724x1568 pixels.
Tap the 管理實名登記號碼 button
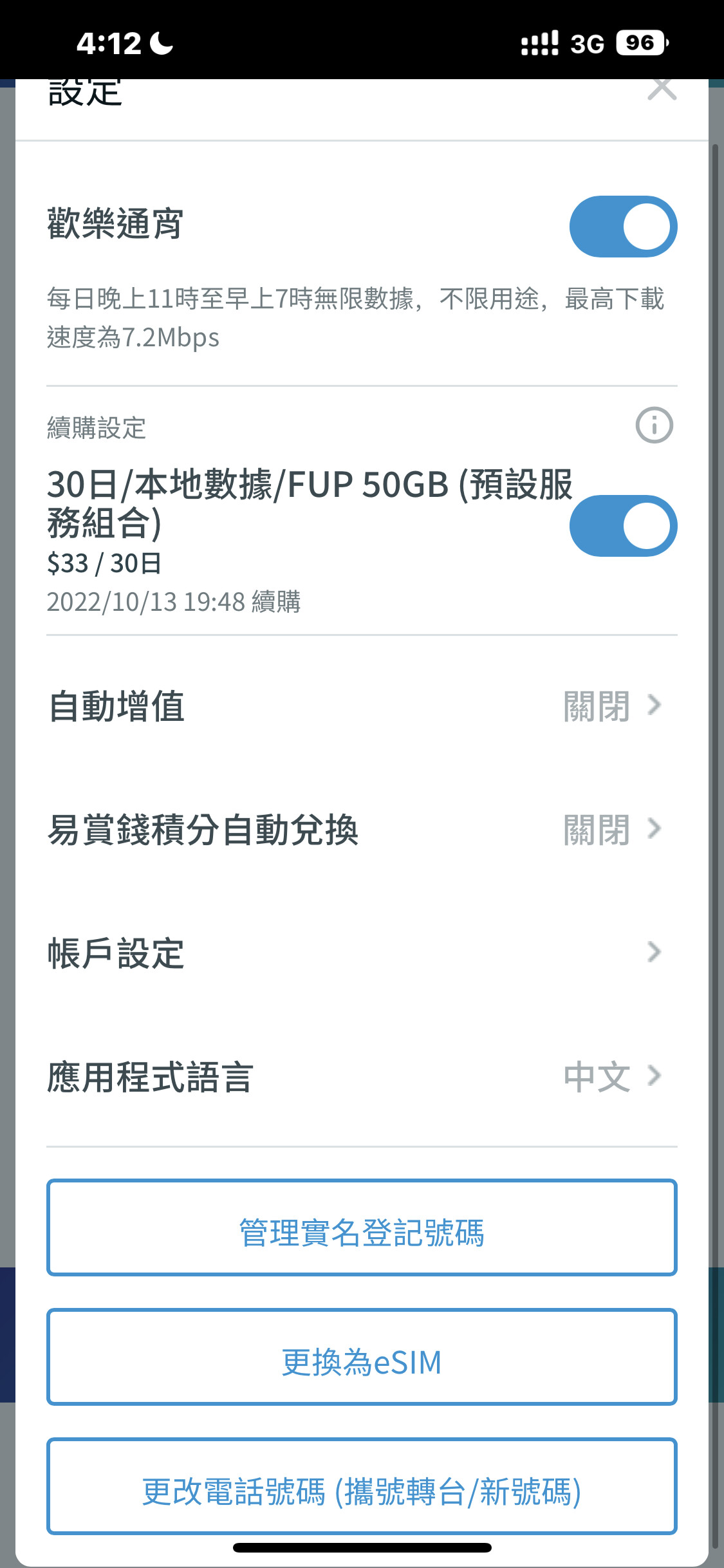[362, 1227]
